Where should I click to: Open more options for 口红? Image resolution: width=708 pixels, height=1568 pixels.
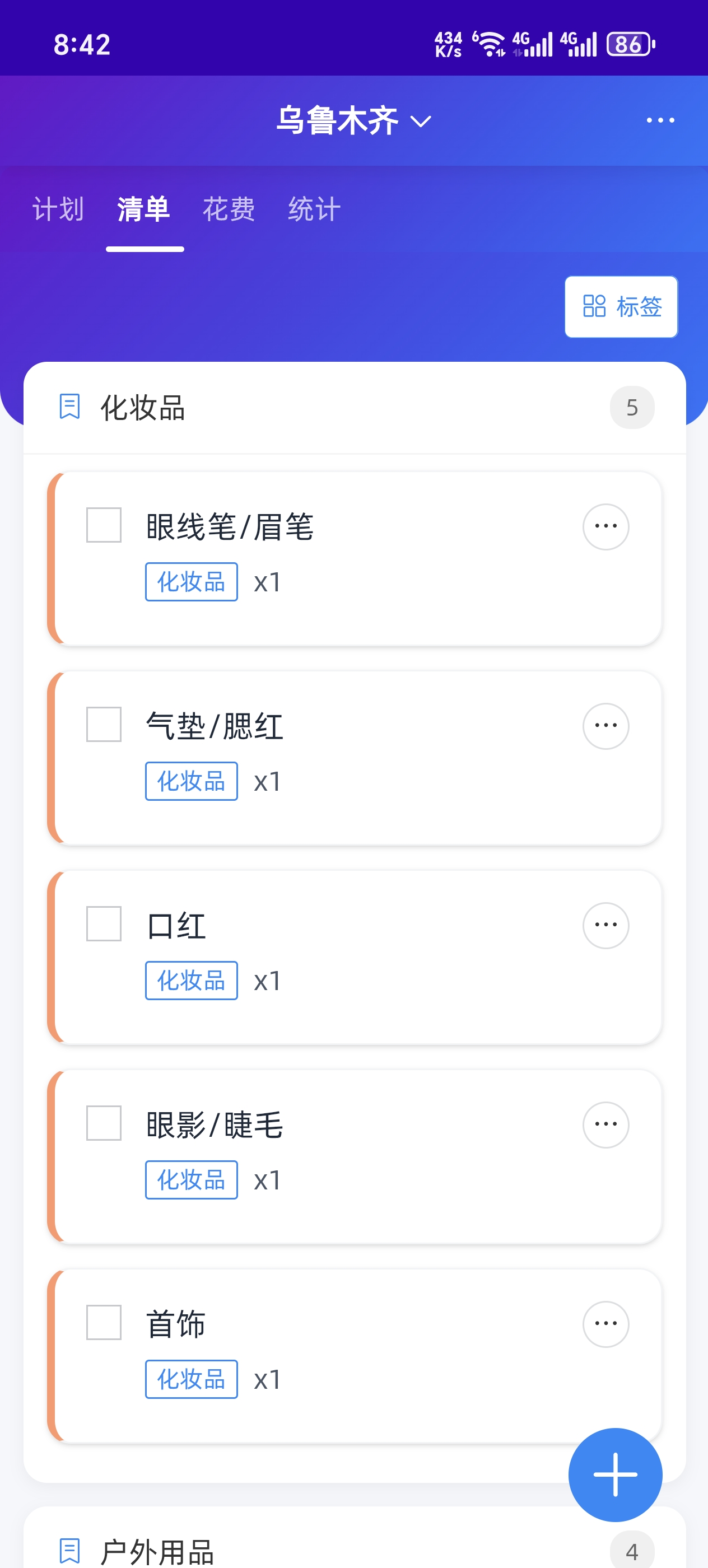pyautogui.click(x=605, y=925)
